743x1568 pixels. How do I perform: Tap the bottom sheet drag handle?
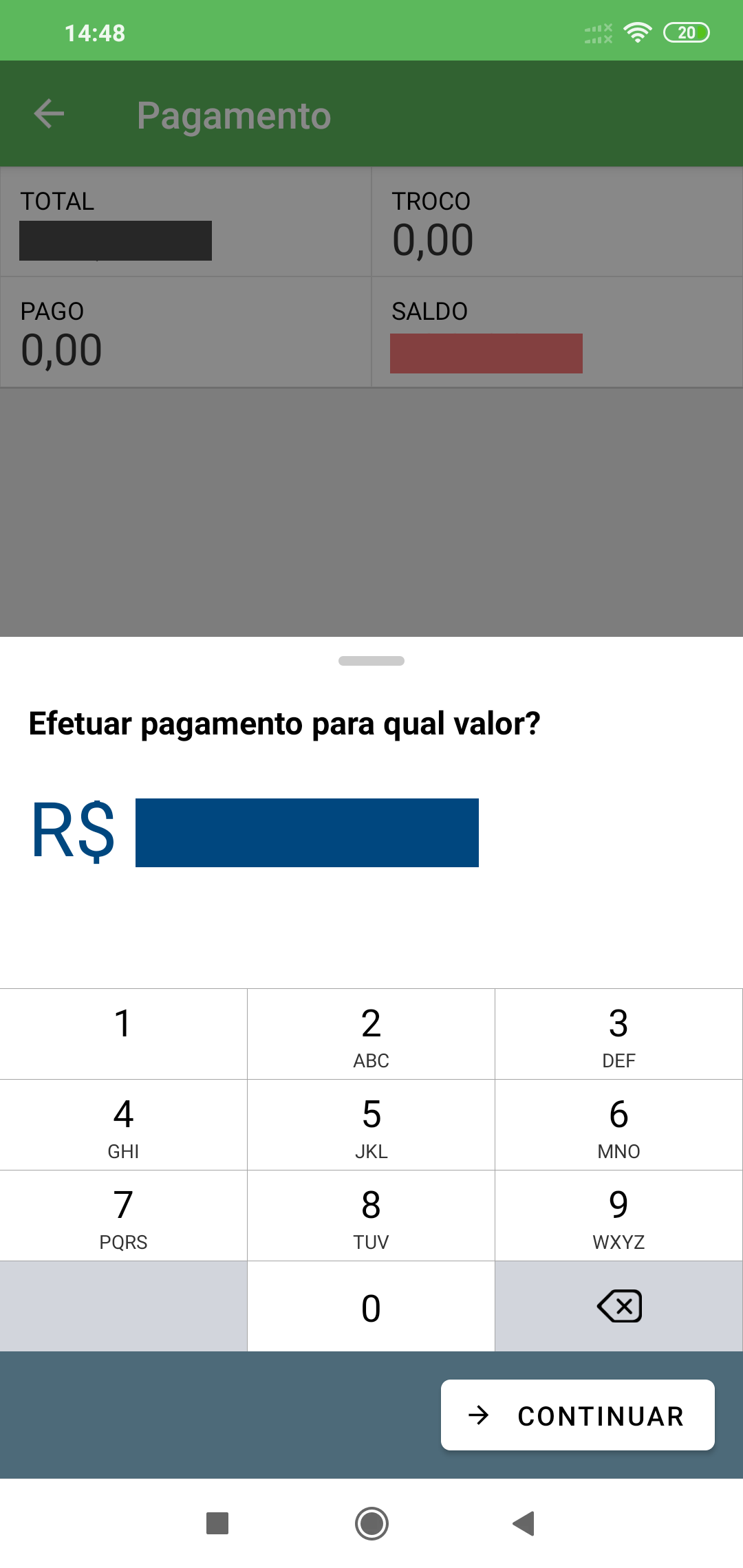click(371, 661)
